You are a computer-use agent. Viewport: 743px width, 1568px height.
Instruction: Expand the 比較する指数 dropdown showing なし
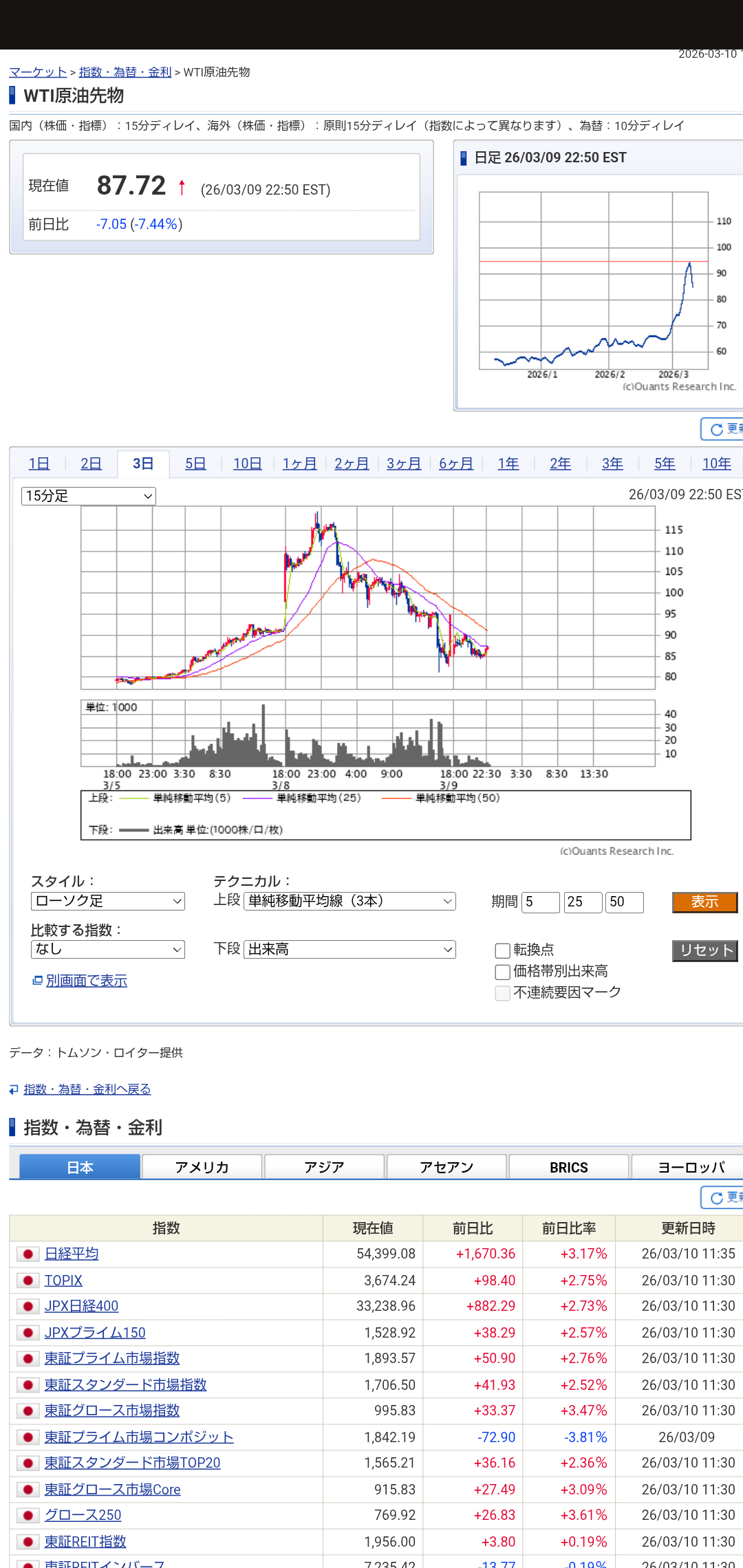[108, 949]
